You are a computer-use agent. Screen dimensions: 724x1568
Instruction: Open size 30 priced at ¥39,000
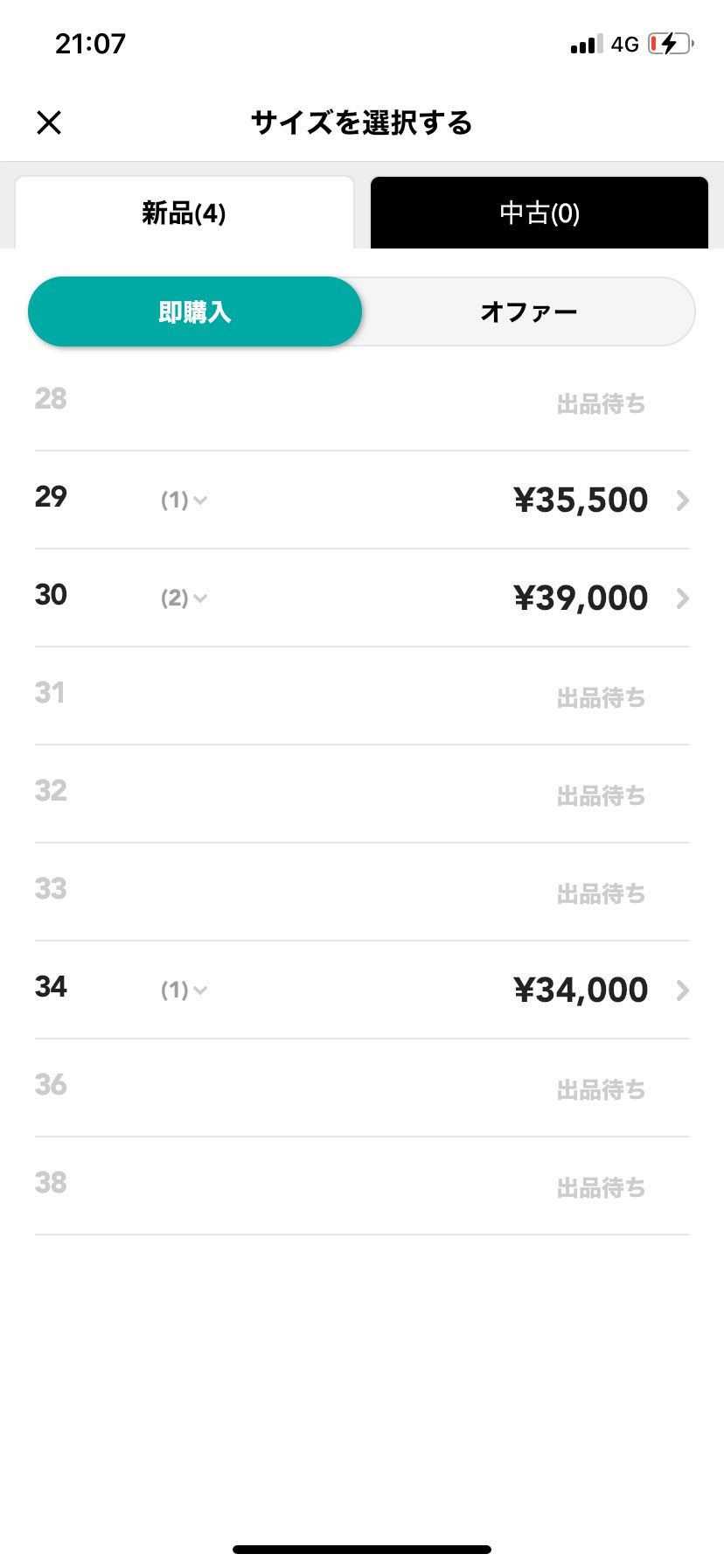[x=362, y=598]
